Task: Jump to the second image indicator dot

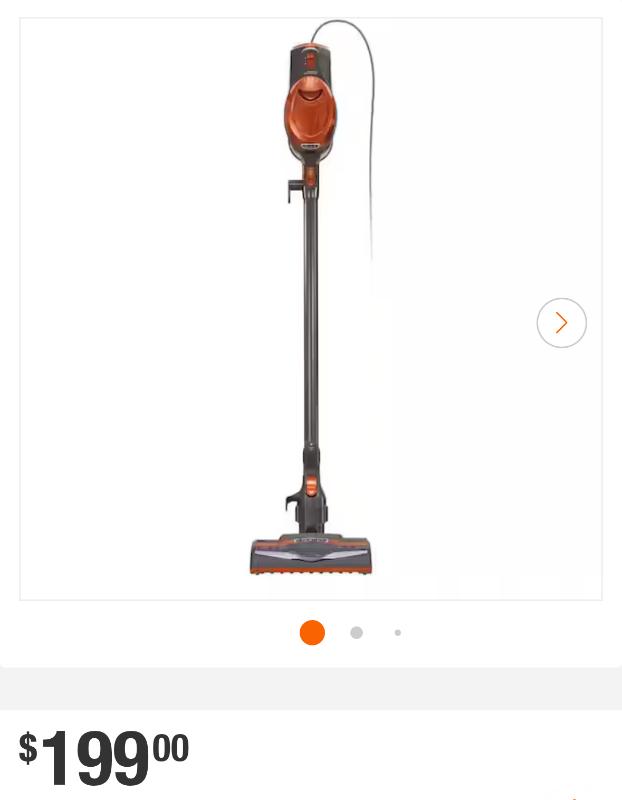Action: (356, 633)
